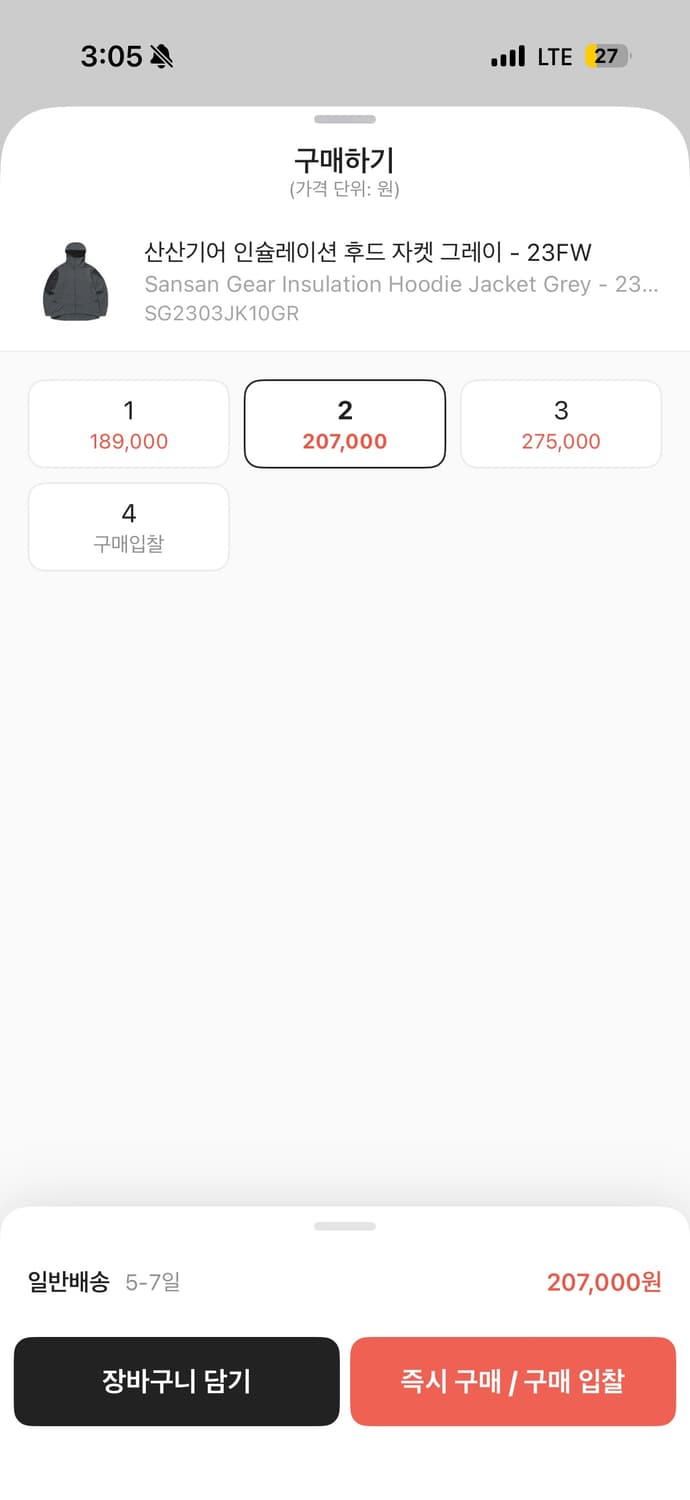The image size is (690, 1500).
Task: Tap 즉시 구매 / 구매 입찰 button
Action: click(513, 1381)
